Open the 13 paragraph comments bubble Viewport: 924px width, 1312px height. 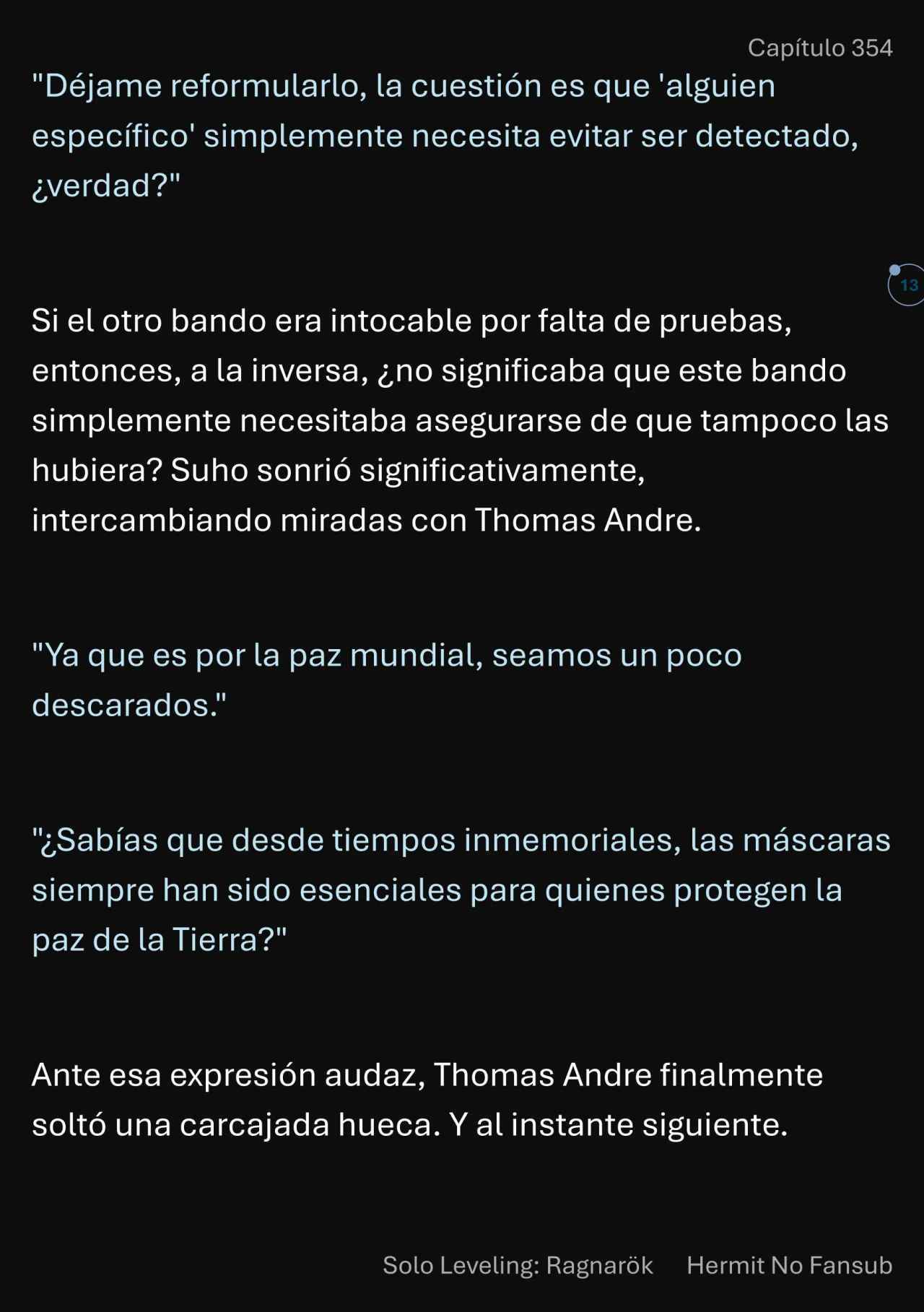pos(907,285)
